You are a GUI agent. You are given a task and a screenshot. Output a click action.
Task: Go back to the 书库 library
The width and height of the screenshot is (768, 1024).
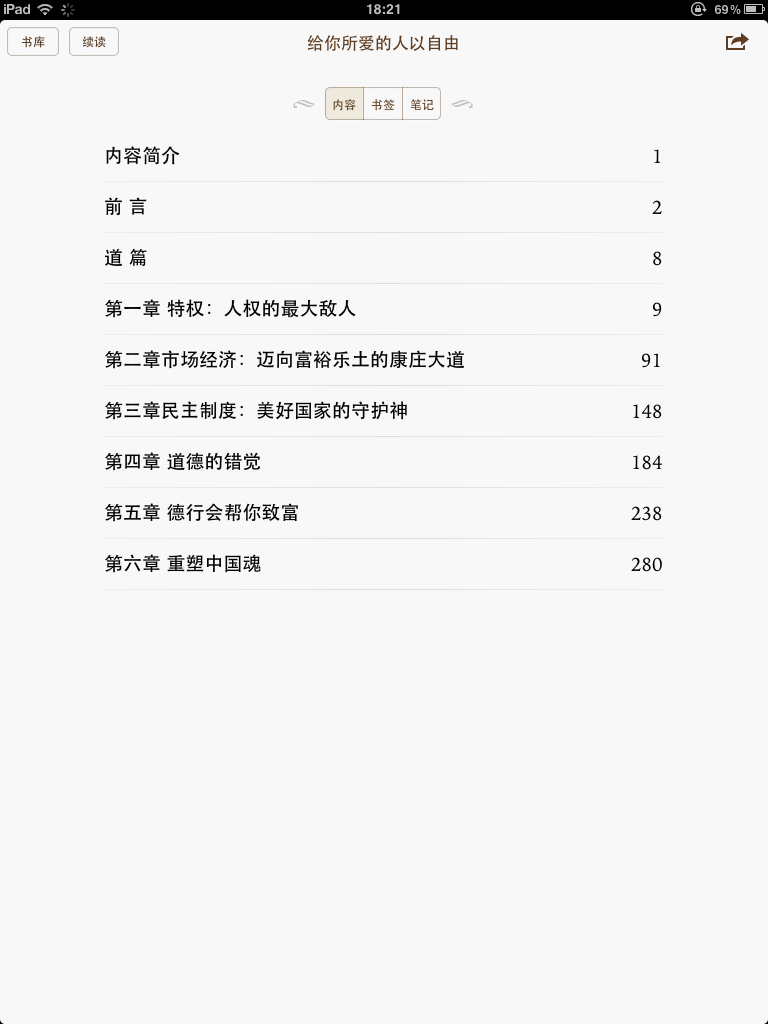tap(33, 42)
